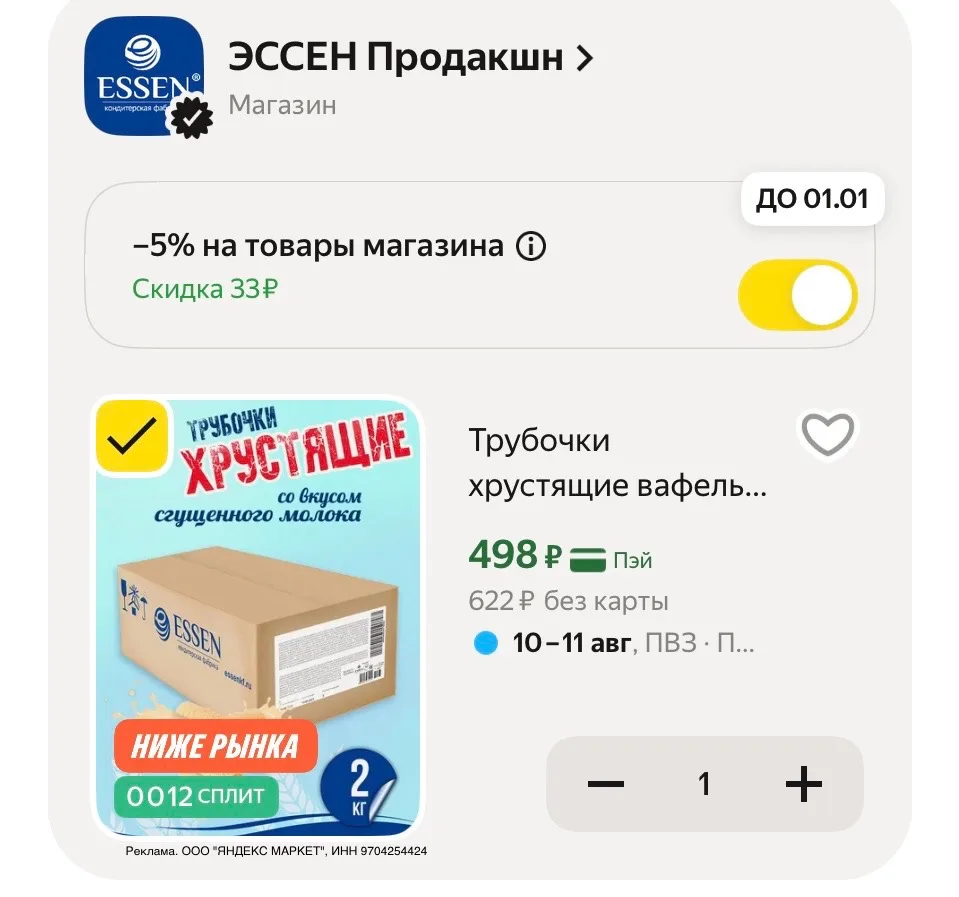Increase quantity with the plus button

tap(803, 783)
